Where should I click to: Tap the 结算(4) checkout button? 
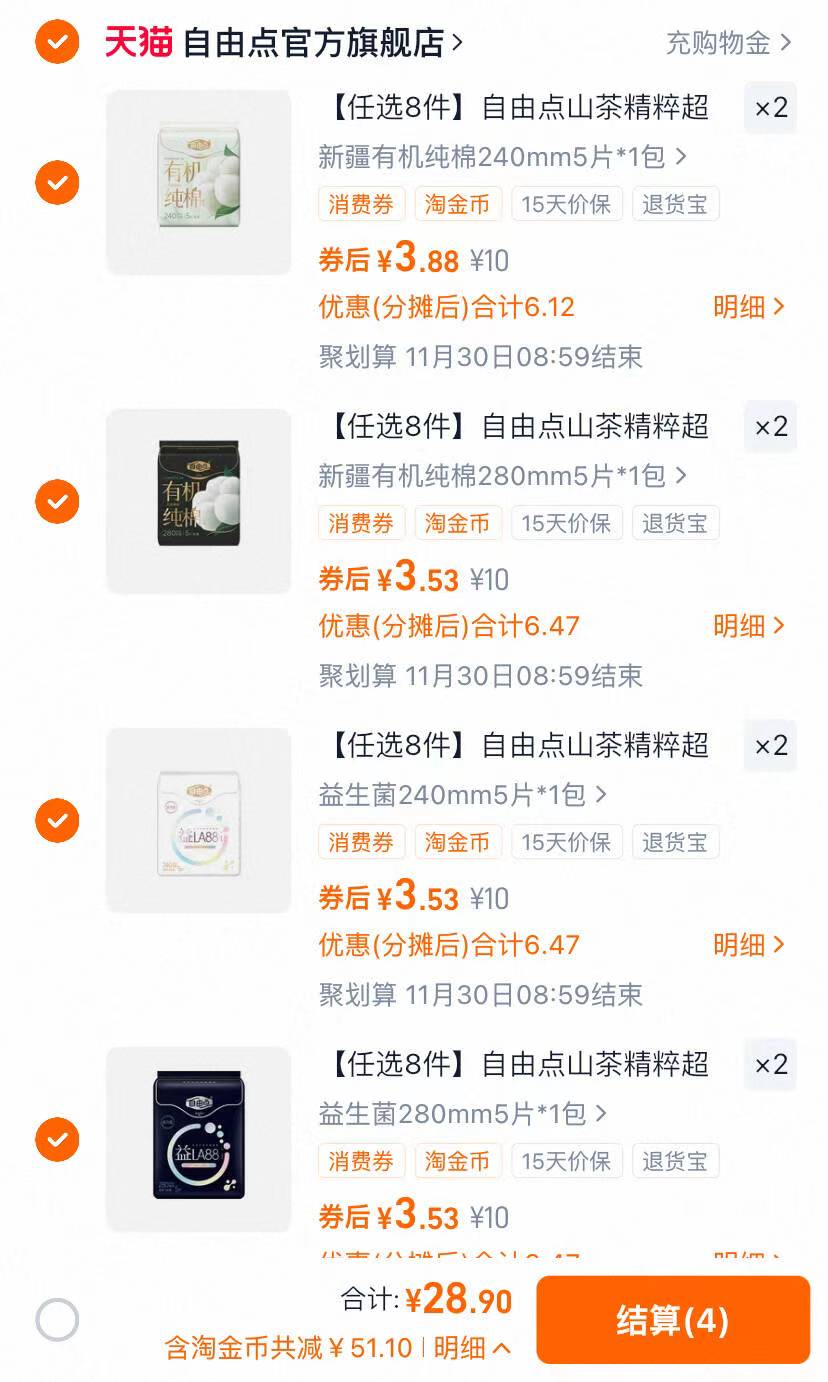(x=673, y=1319)
